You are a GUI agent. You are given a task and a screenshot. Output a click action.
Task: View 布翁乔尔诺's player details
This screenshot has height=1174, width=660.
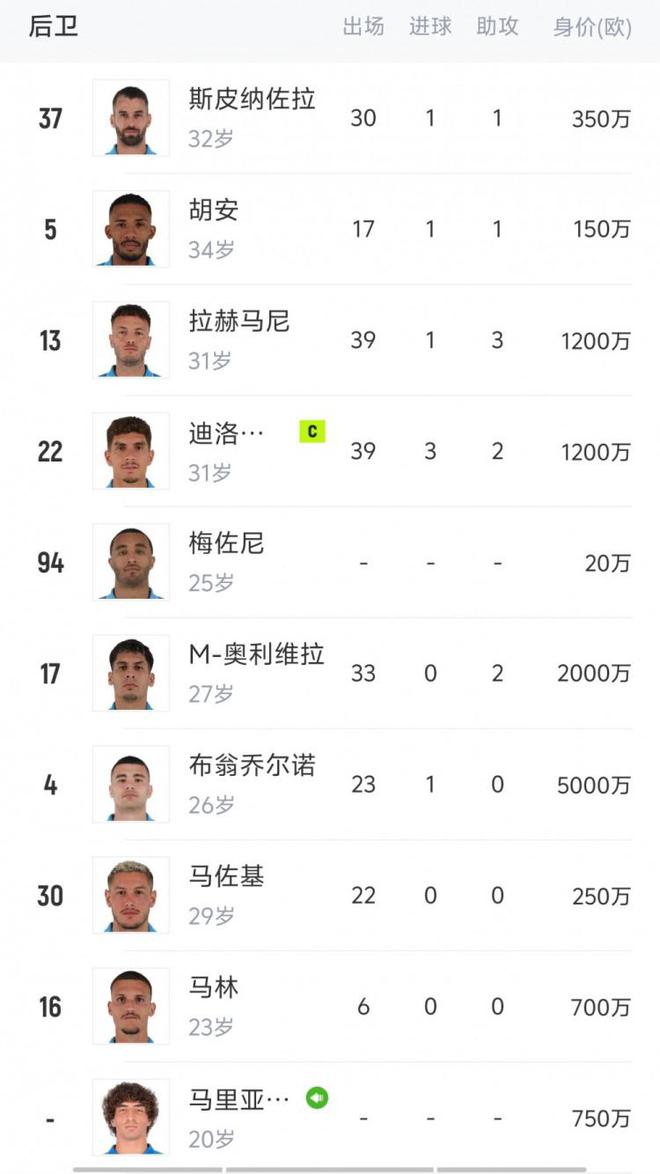tap(252, 765)
